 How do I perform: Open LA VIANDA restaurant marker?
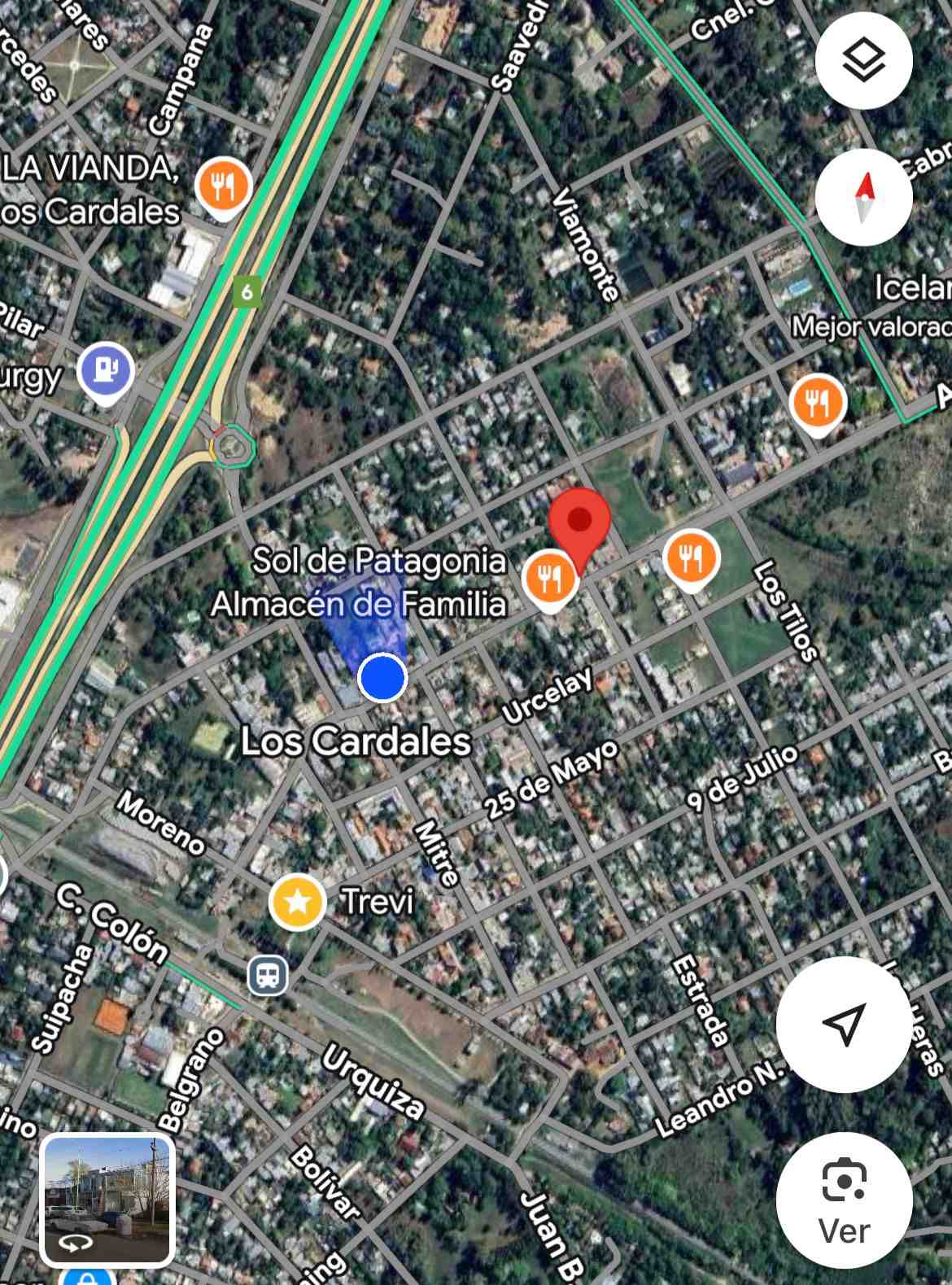[x=223, y=185]
